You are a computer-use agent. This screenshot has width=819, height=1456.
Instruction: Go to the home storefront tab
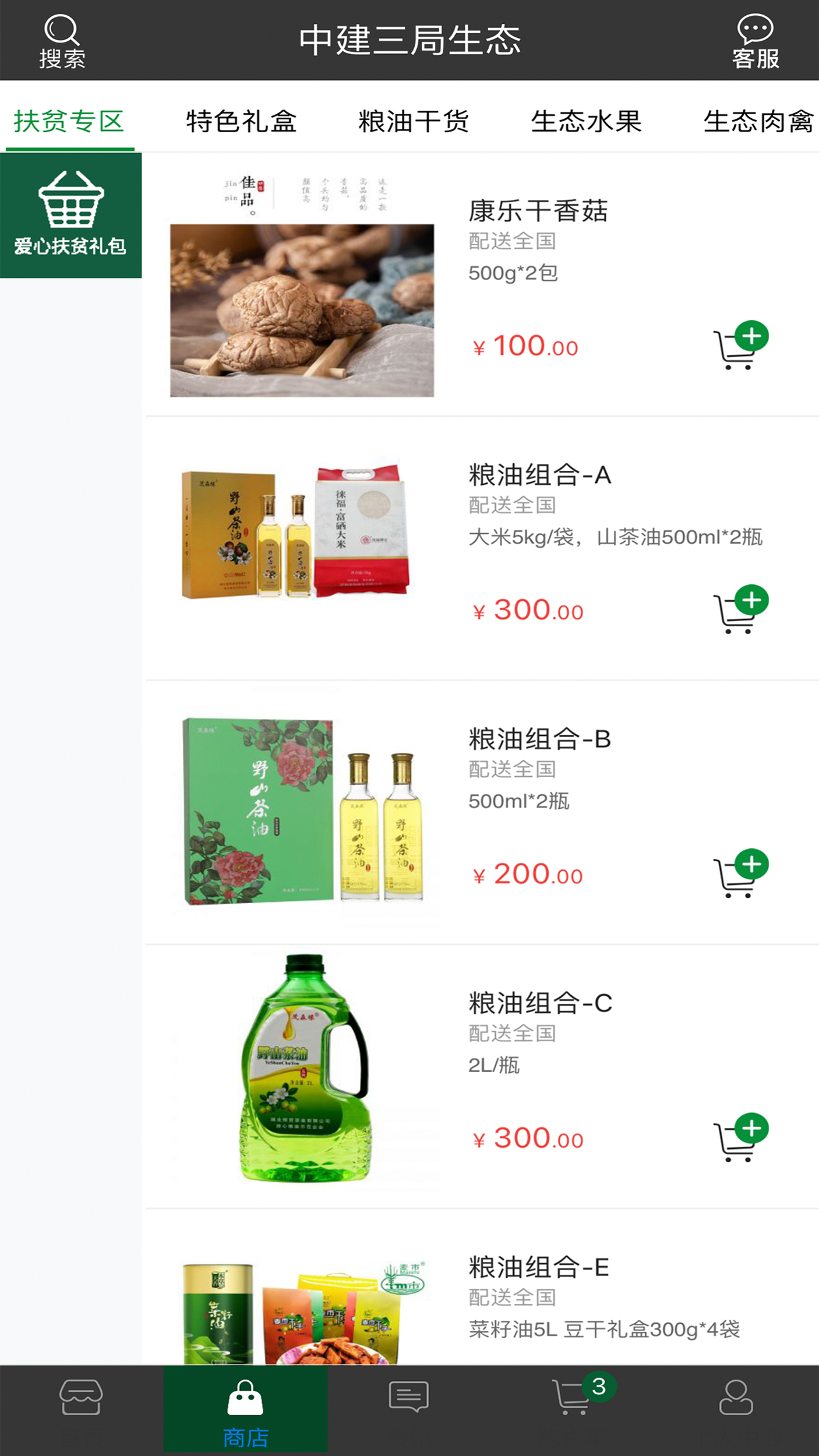pyautogui.click(x=81, y=1397)
